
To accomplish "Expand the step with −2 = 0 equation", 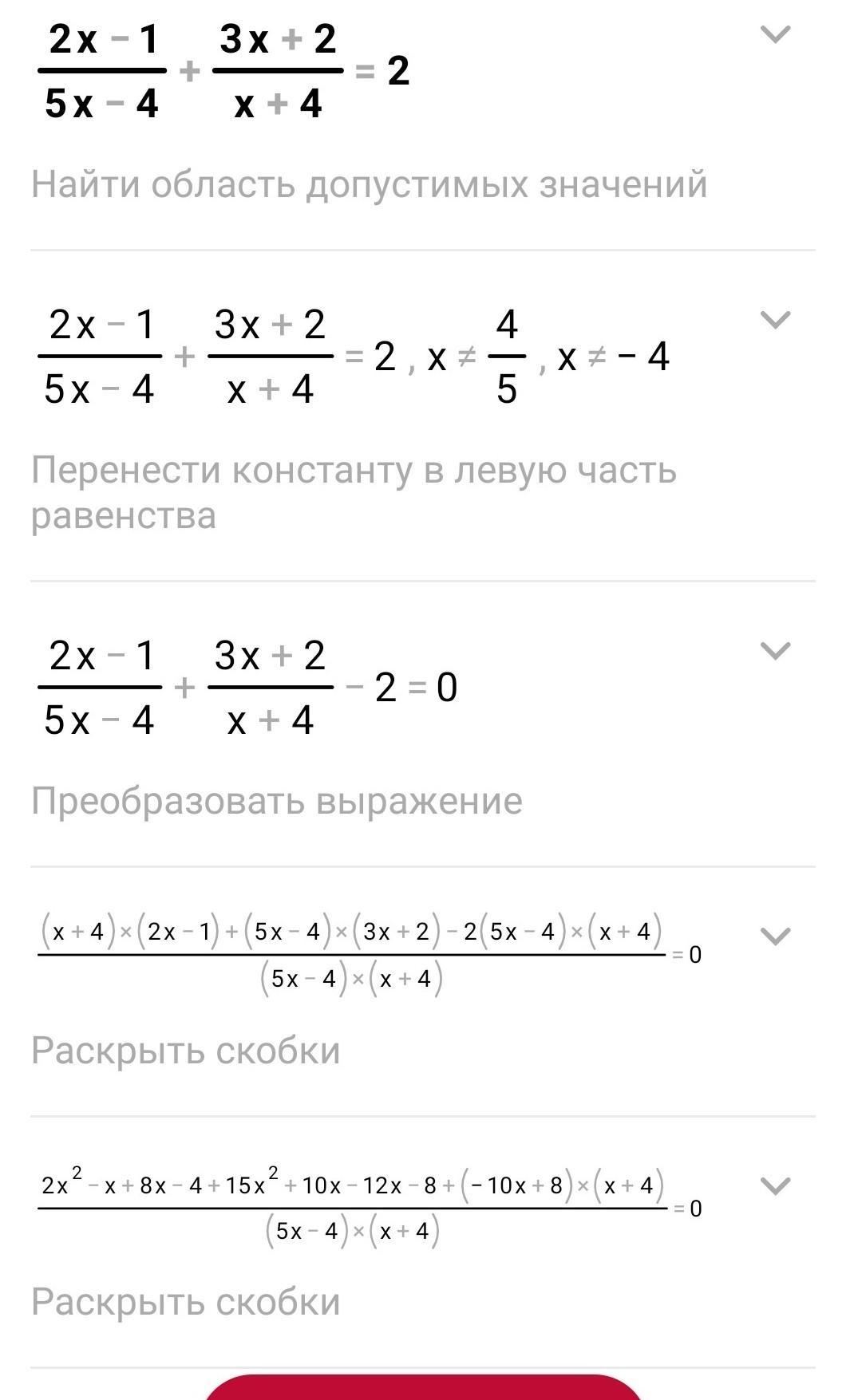I will pyautogui.click(x=775, y=652).
